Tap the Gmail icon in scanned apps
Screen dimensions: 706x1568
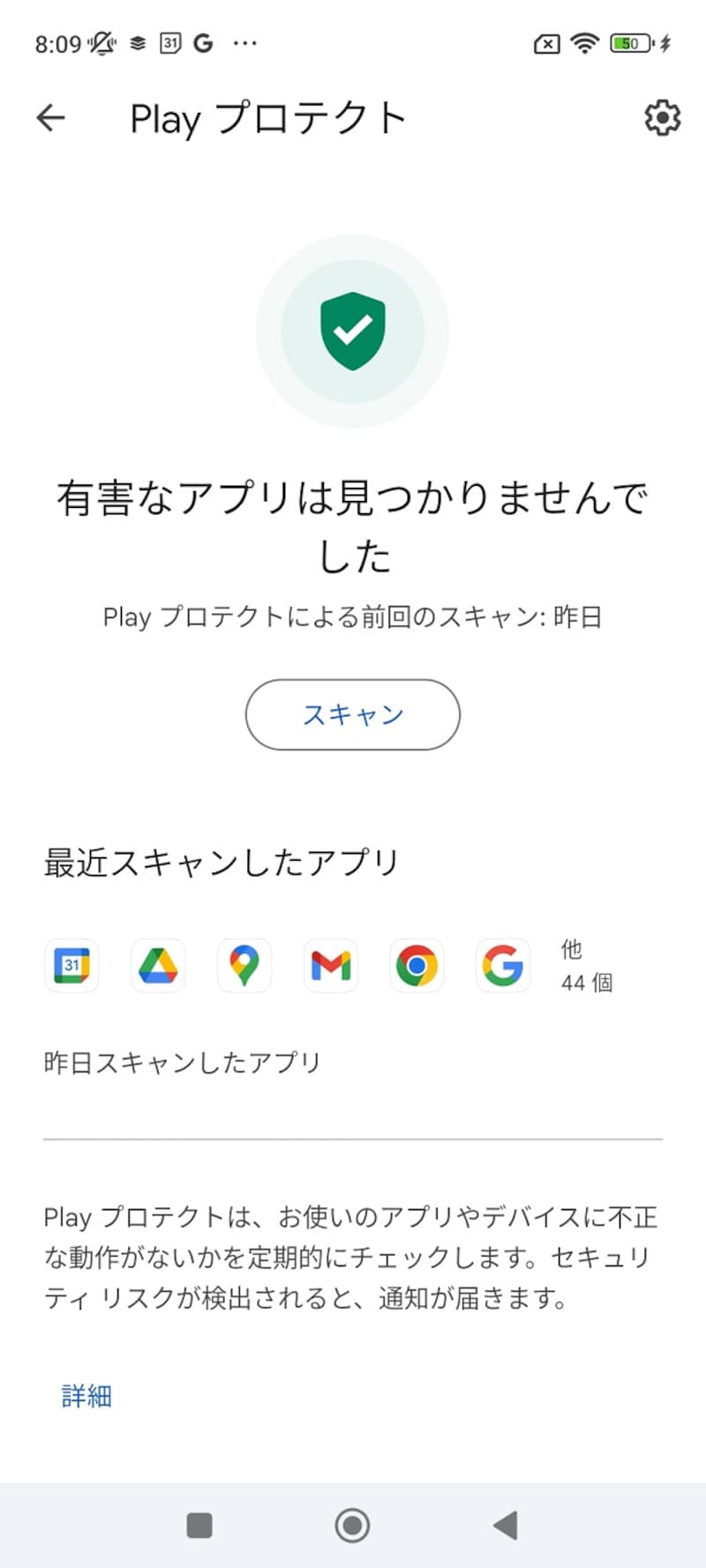331,965
